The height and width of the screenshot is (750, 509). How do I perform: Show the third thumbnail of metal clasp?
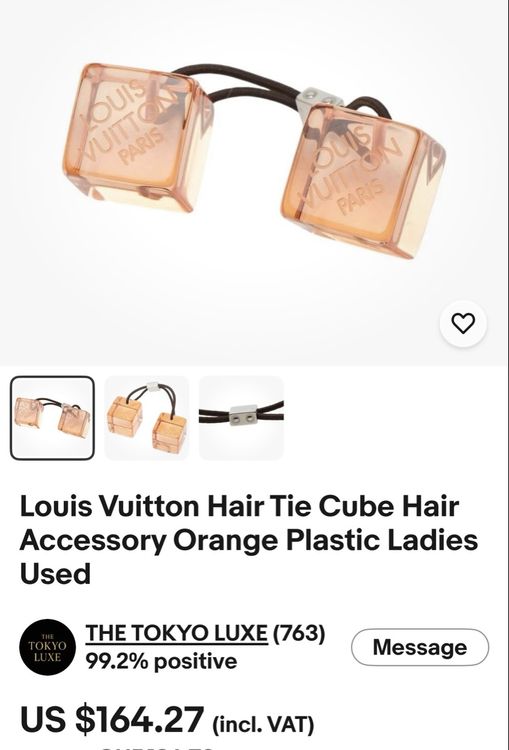241,418
